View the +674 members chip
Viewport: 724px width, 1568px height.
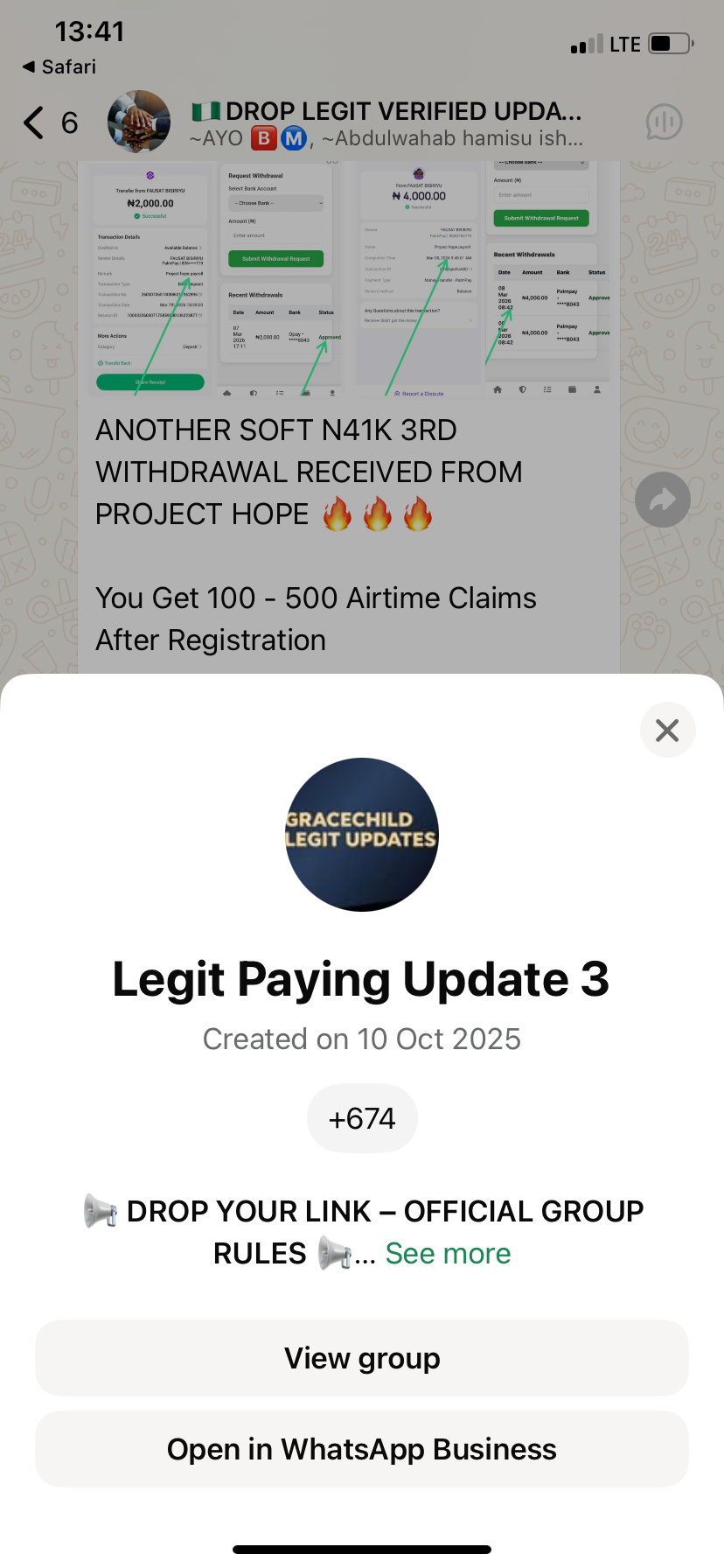tap(362, 1118)
